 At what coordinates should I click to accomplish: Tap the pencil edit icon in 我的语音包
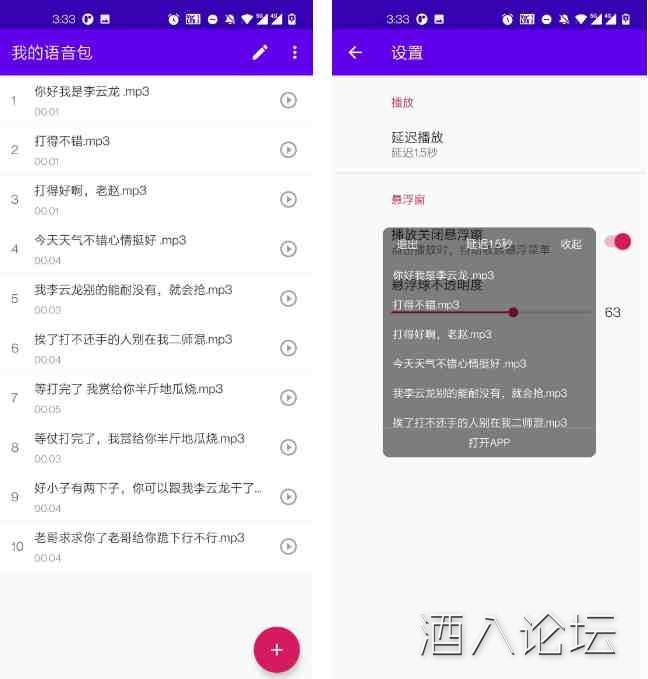[x=260, y=53]
